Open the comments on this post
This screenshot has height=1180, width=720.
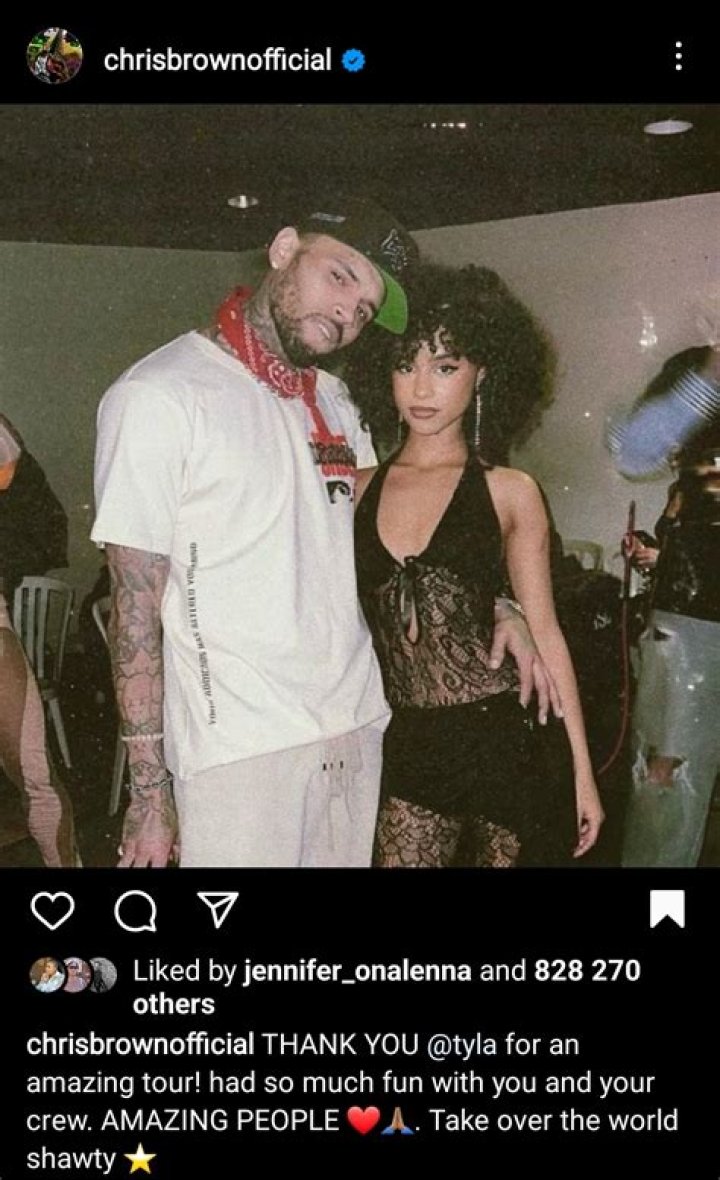134,911
